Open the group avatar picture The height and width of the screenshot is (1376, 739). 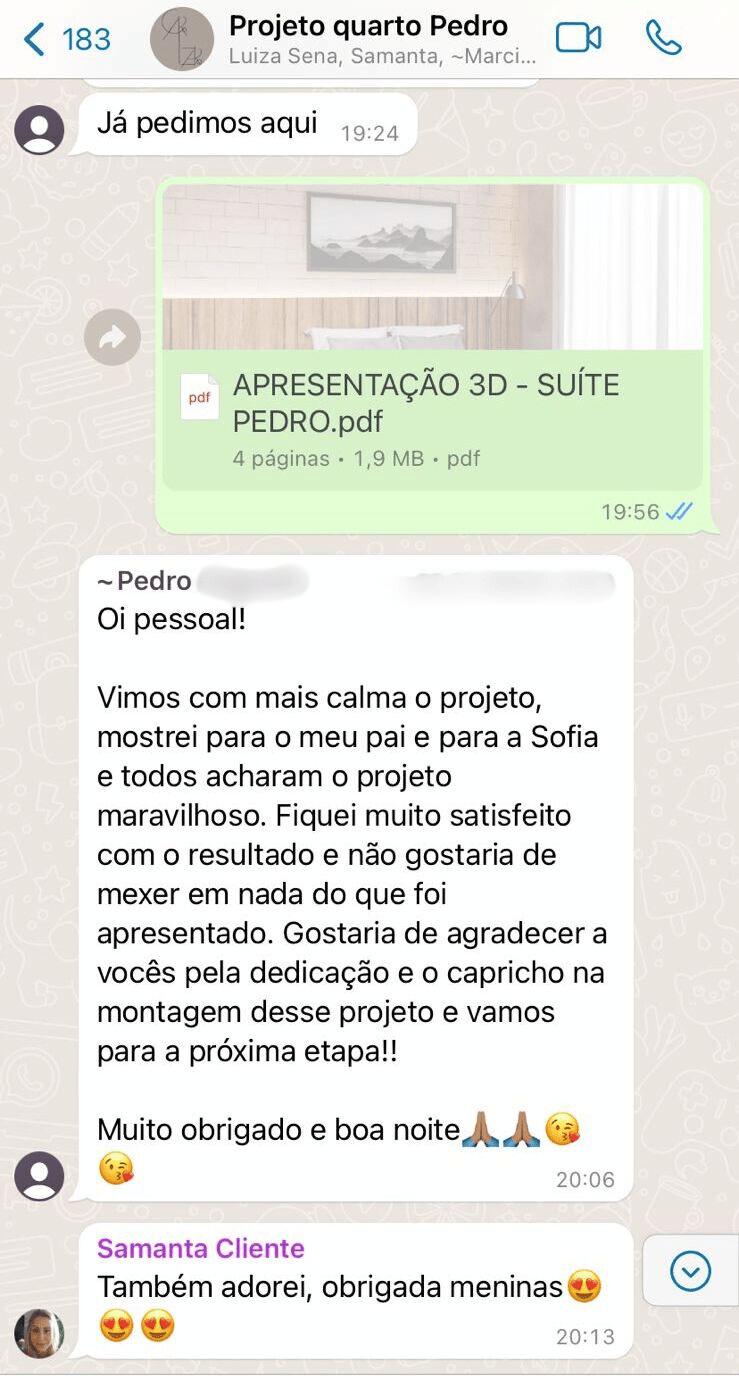(x=182, y=39)
